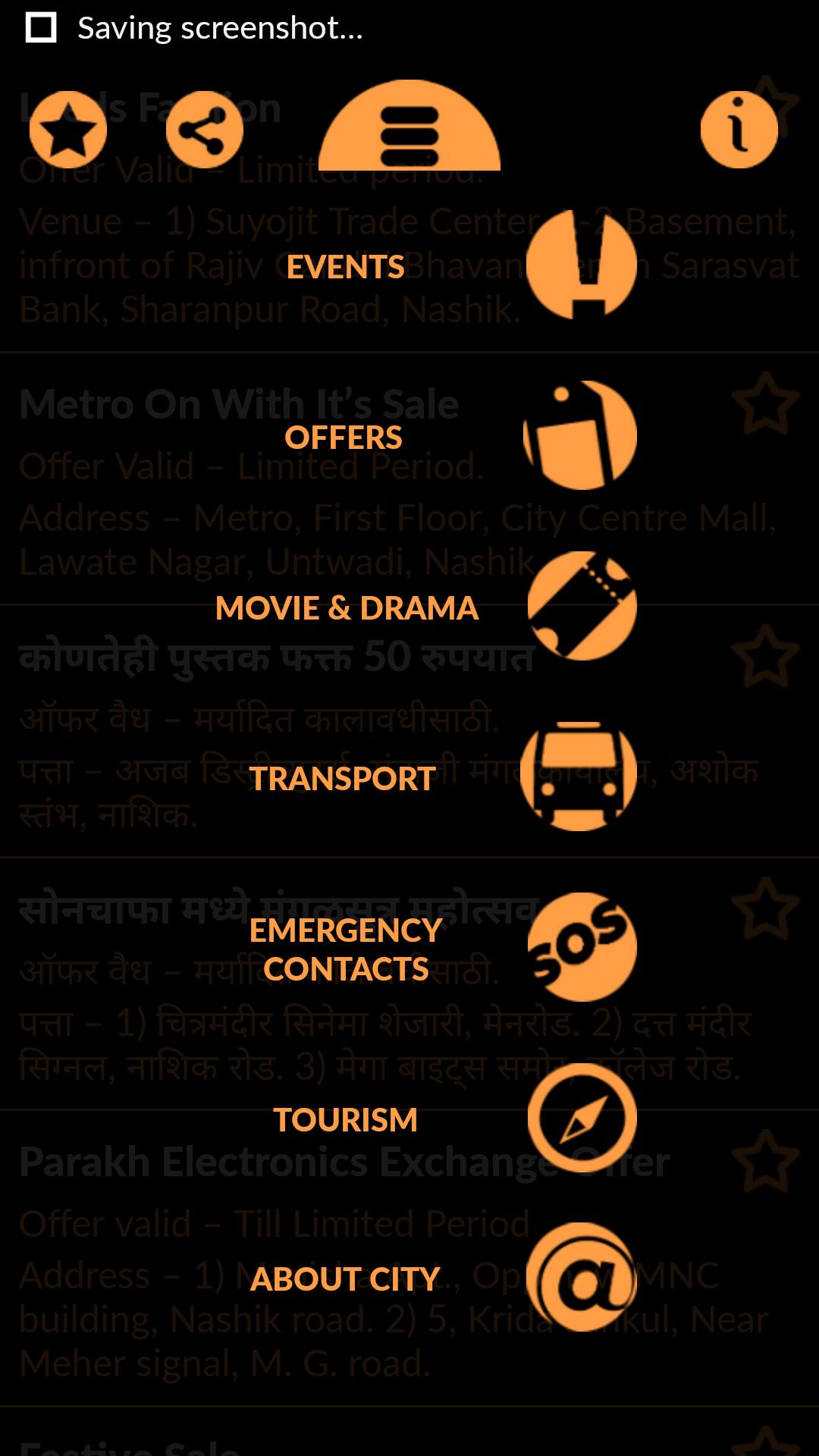819x1456 pixels.
Task: Open the share icon
Action: point(205,127)
